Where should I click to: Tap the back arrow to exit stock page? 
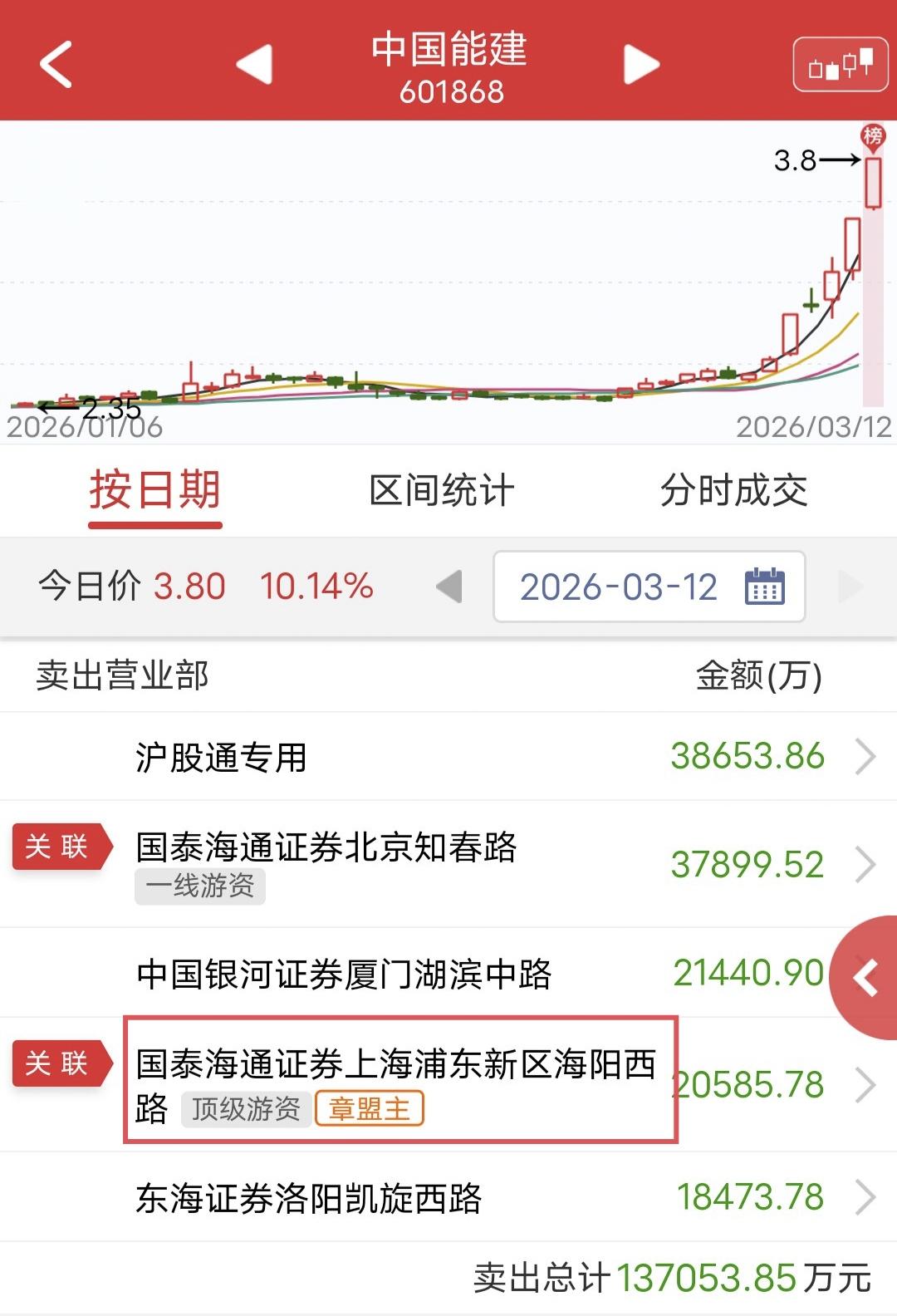pyautogui.click(x=55, y=65)
